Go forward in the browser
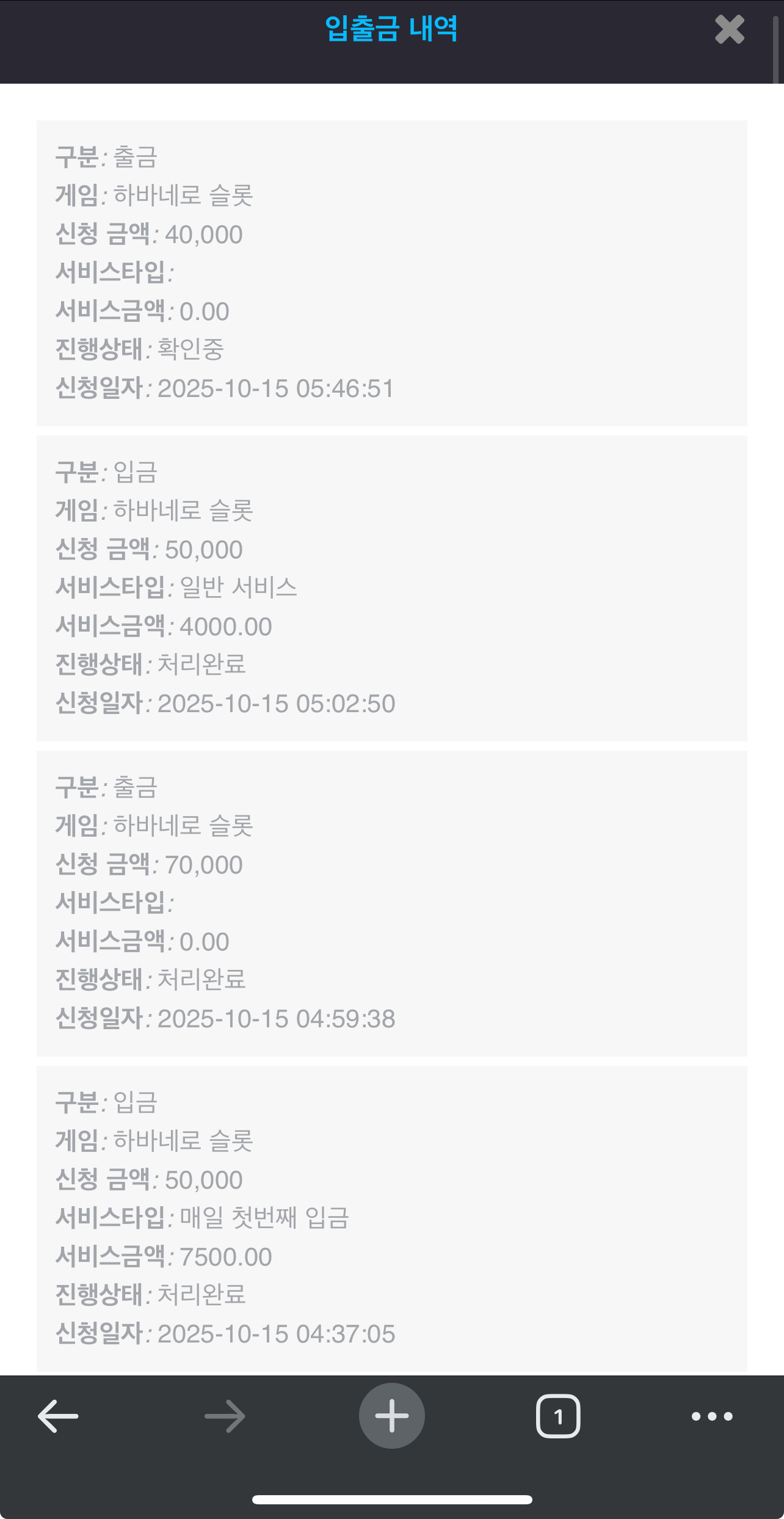The width and height of the screenshot is (784, 1519). 225,1416
